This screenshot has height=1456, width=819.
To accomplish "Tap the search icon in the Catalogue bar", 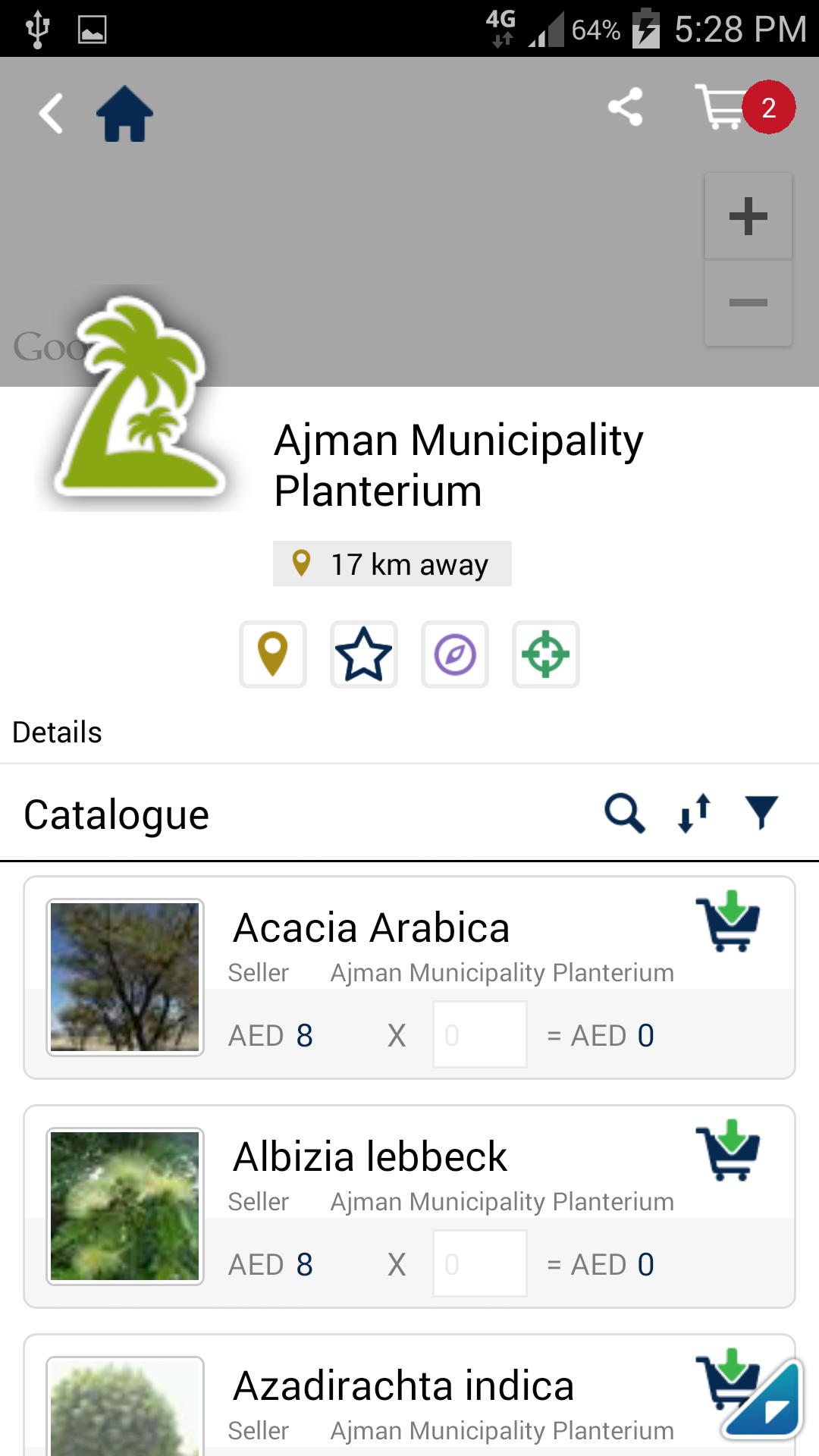I will (624, 813).
